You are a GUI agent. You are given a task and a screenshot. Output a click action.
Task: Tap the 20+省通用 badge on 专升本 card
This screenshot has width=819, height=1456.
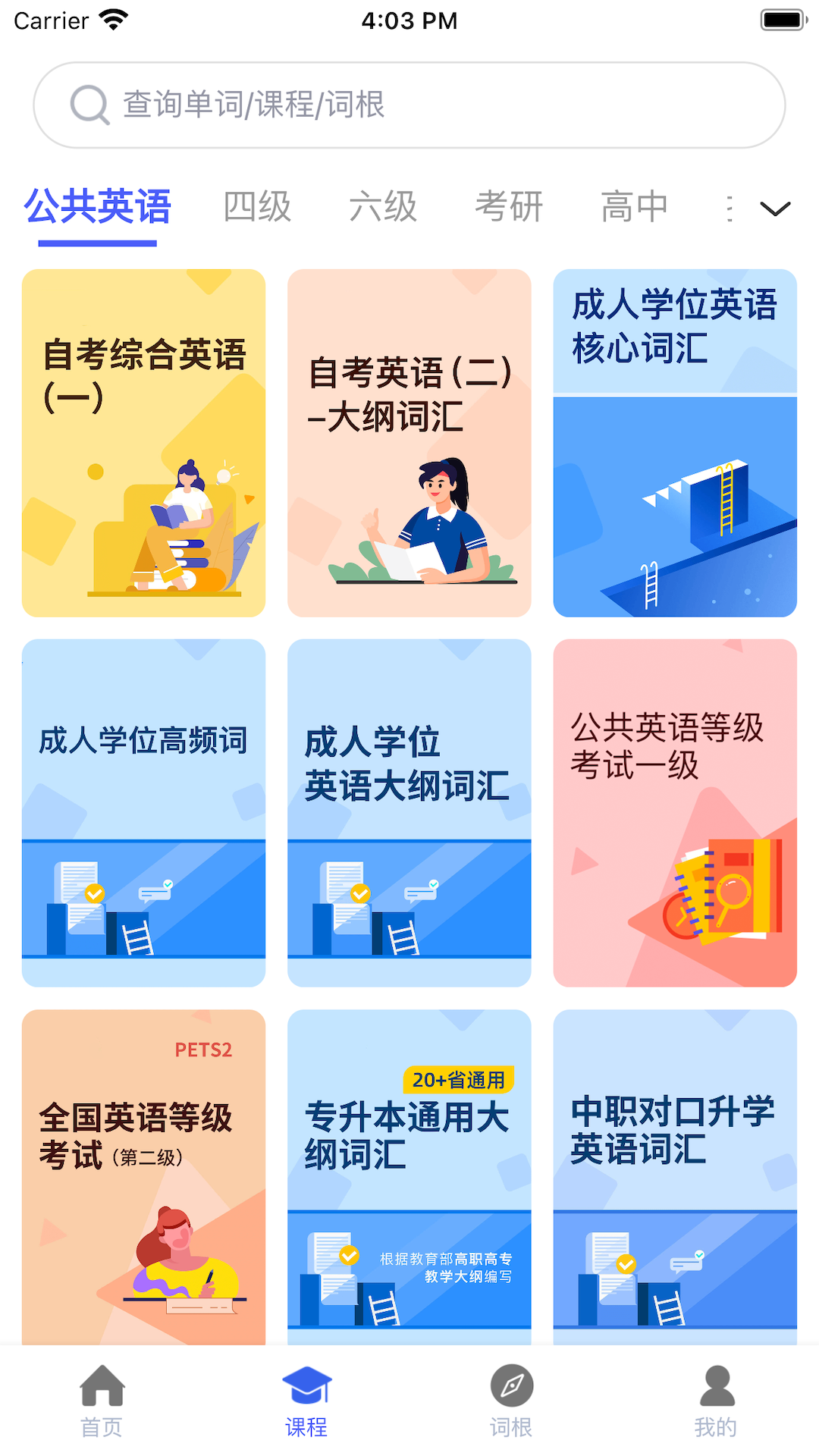(x=460, y=1080)
